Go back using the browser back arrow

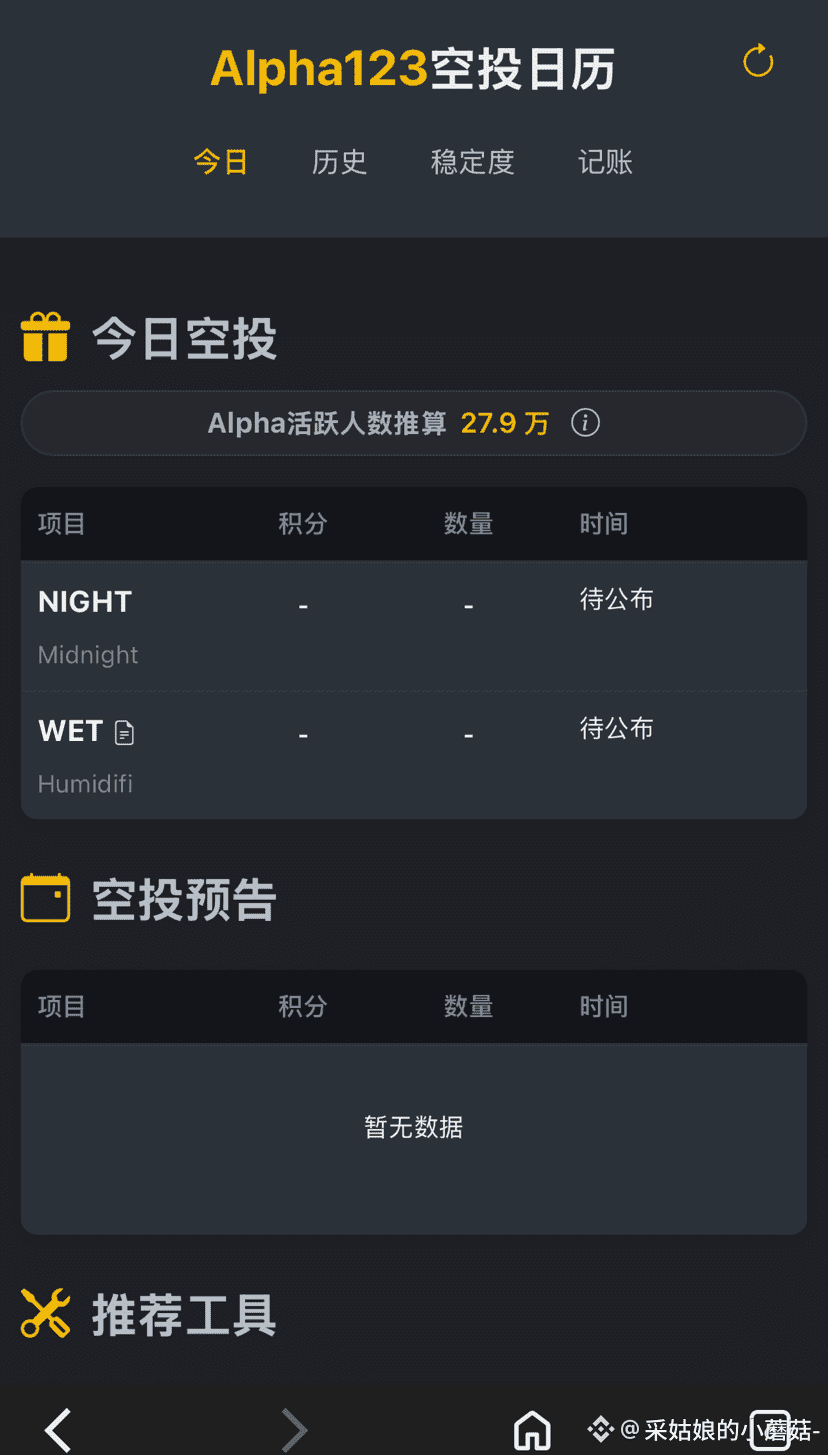tap(59, 1429)
